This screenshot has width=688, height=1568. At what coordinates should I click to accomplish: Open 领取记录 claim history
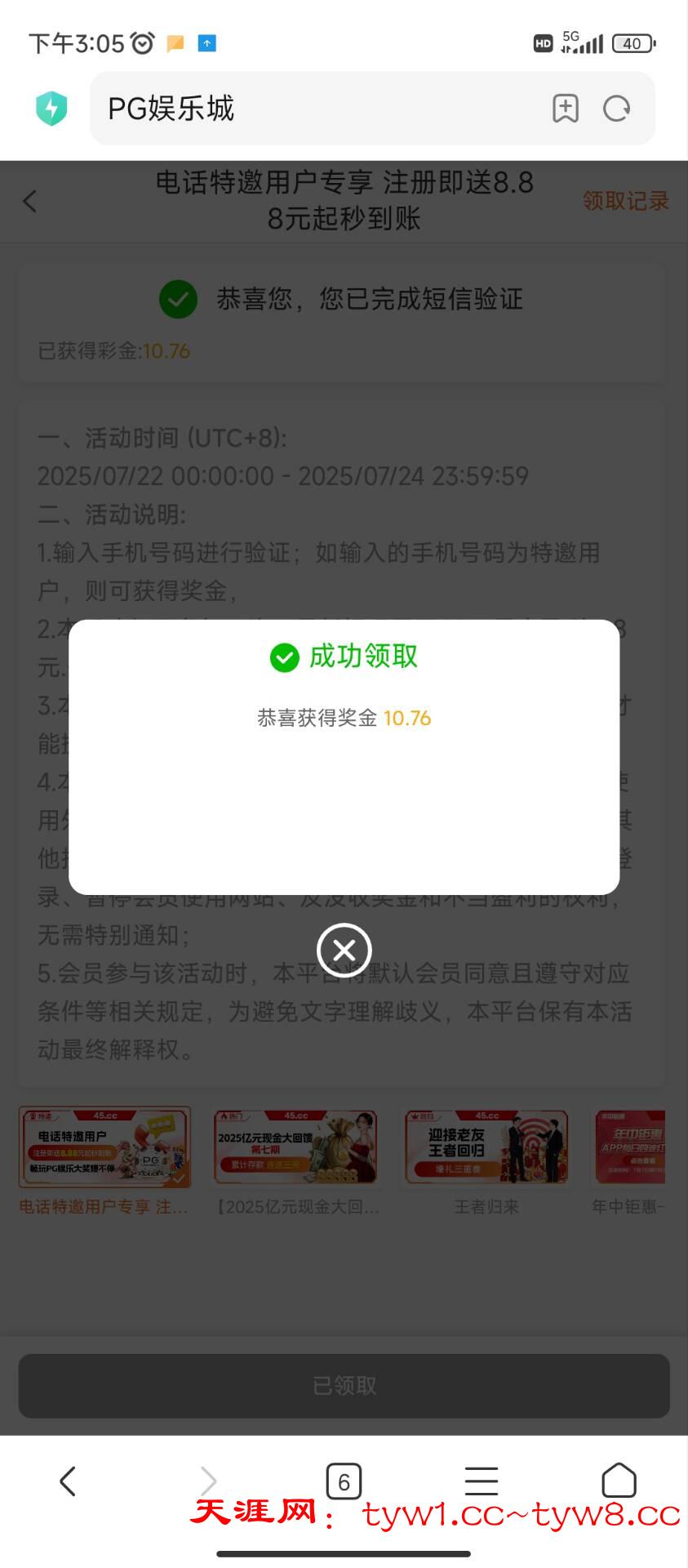click(625, 201)
